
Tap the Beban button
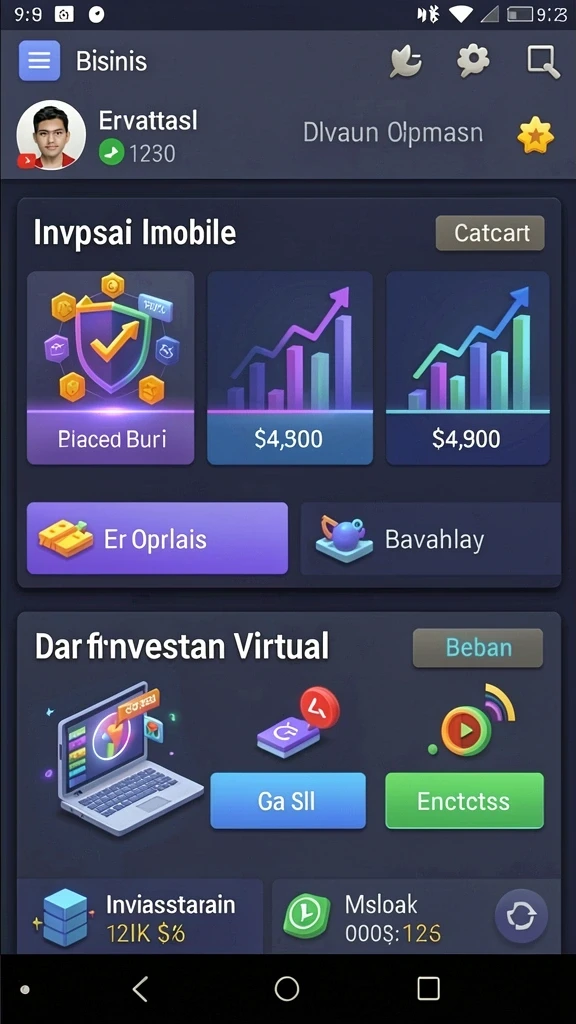coord(477,648)
